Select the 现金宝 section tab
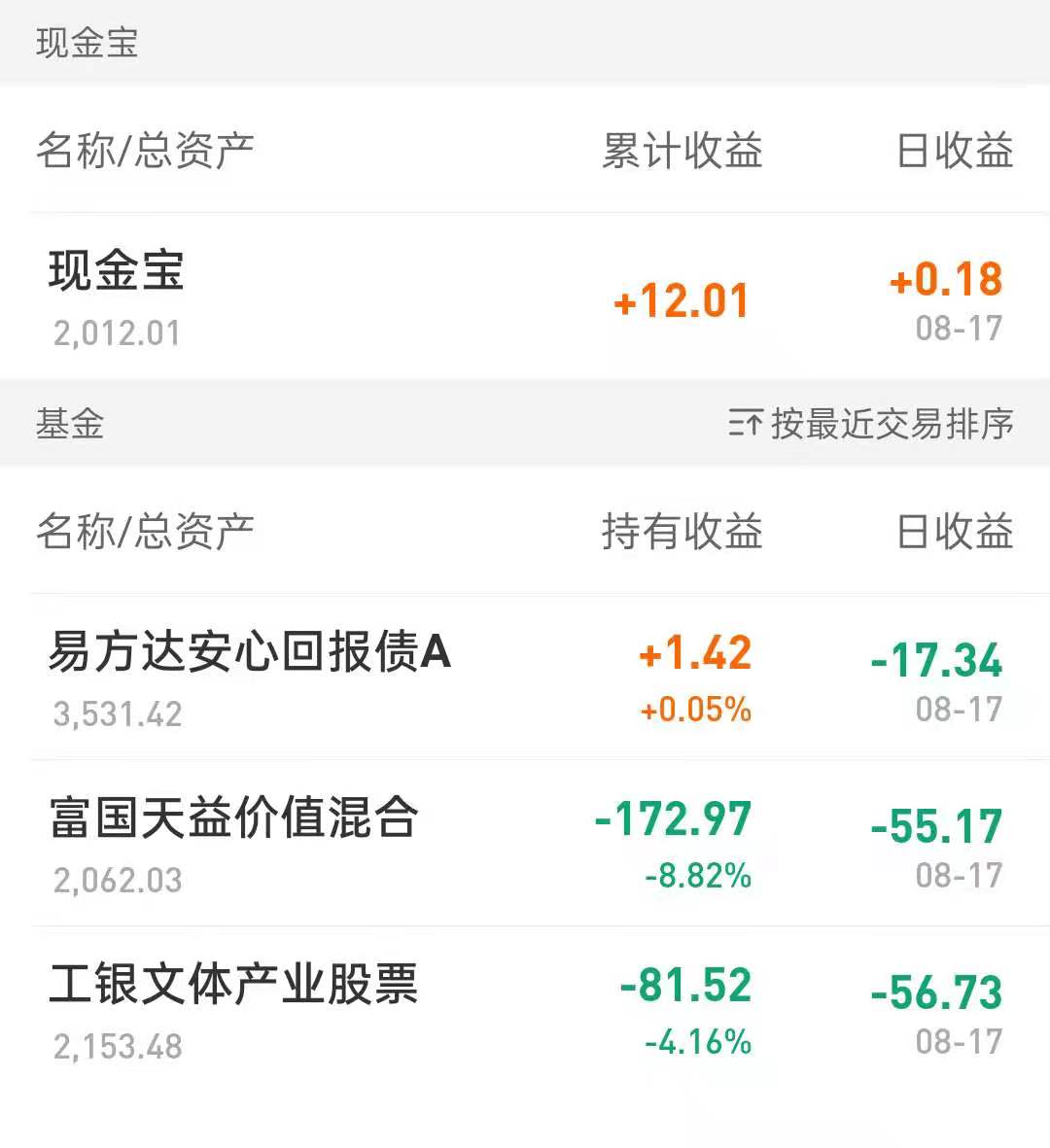 click(87, 43)
